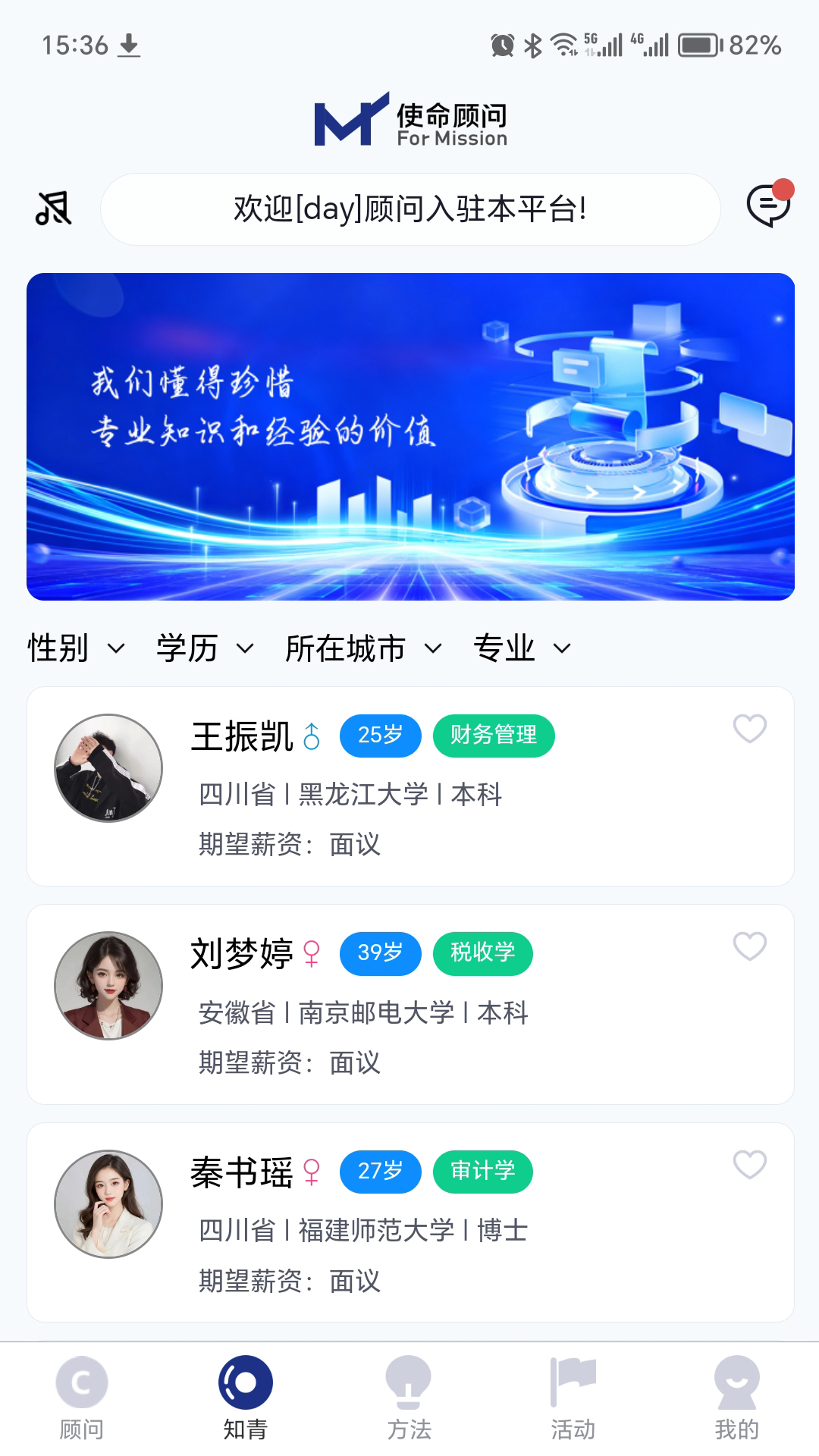Open 秦书瑶's 审计学 tag
819x1456 pixels.
[x=483, y=1172]
